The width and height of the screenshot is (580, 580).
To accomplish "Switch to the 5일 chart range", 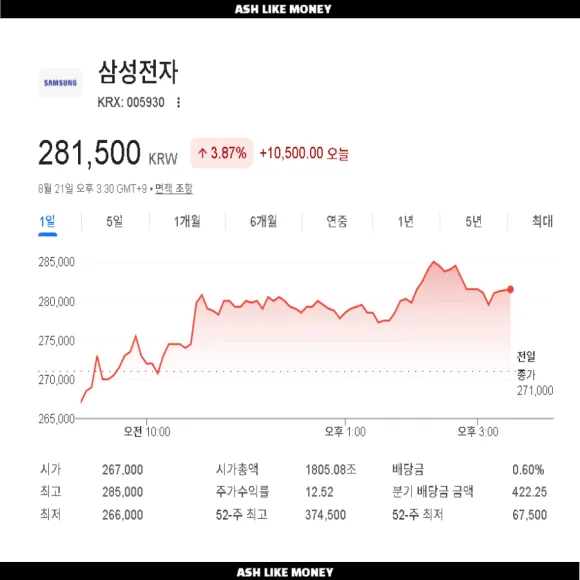I will point(114,222).
